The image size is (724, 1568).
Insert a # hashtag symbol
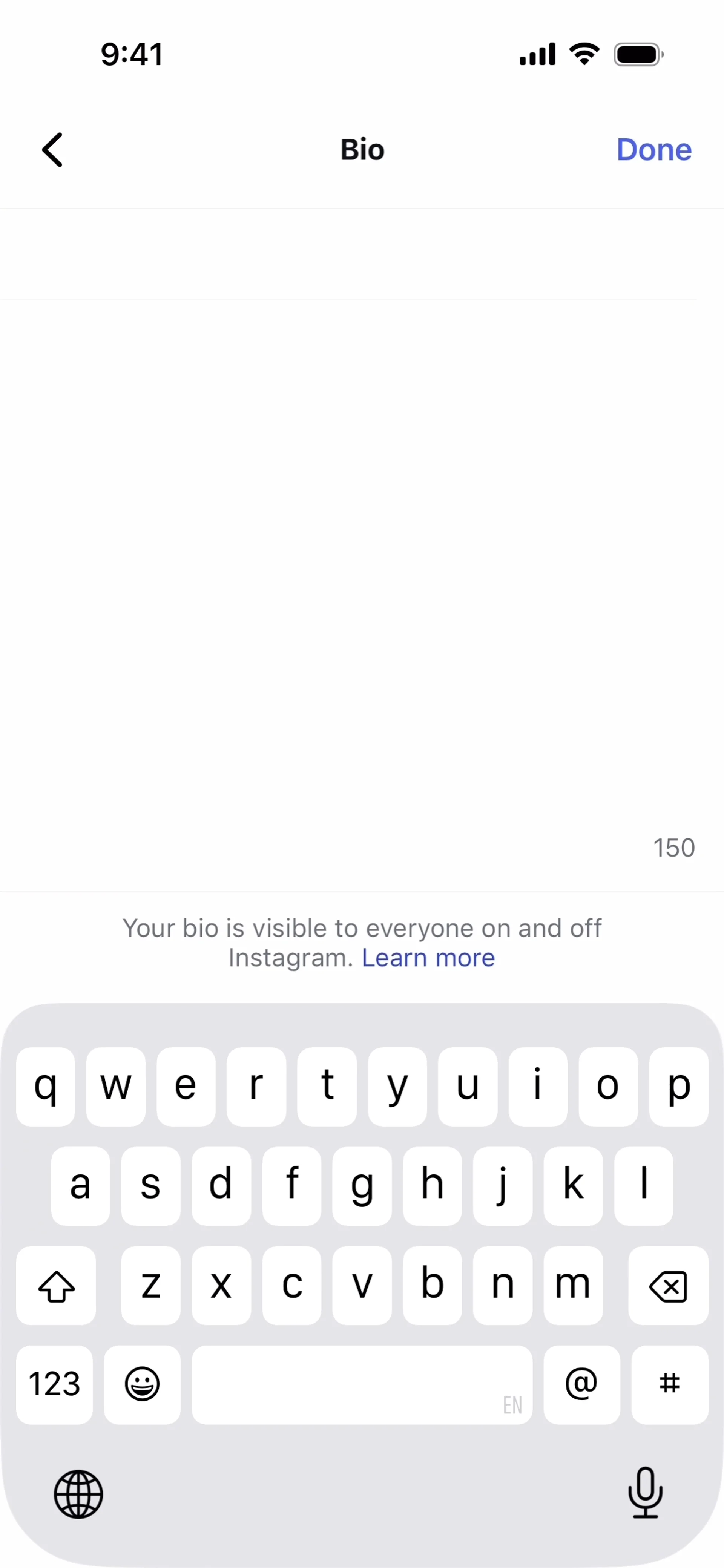[x=669, y=1384]
